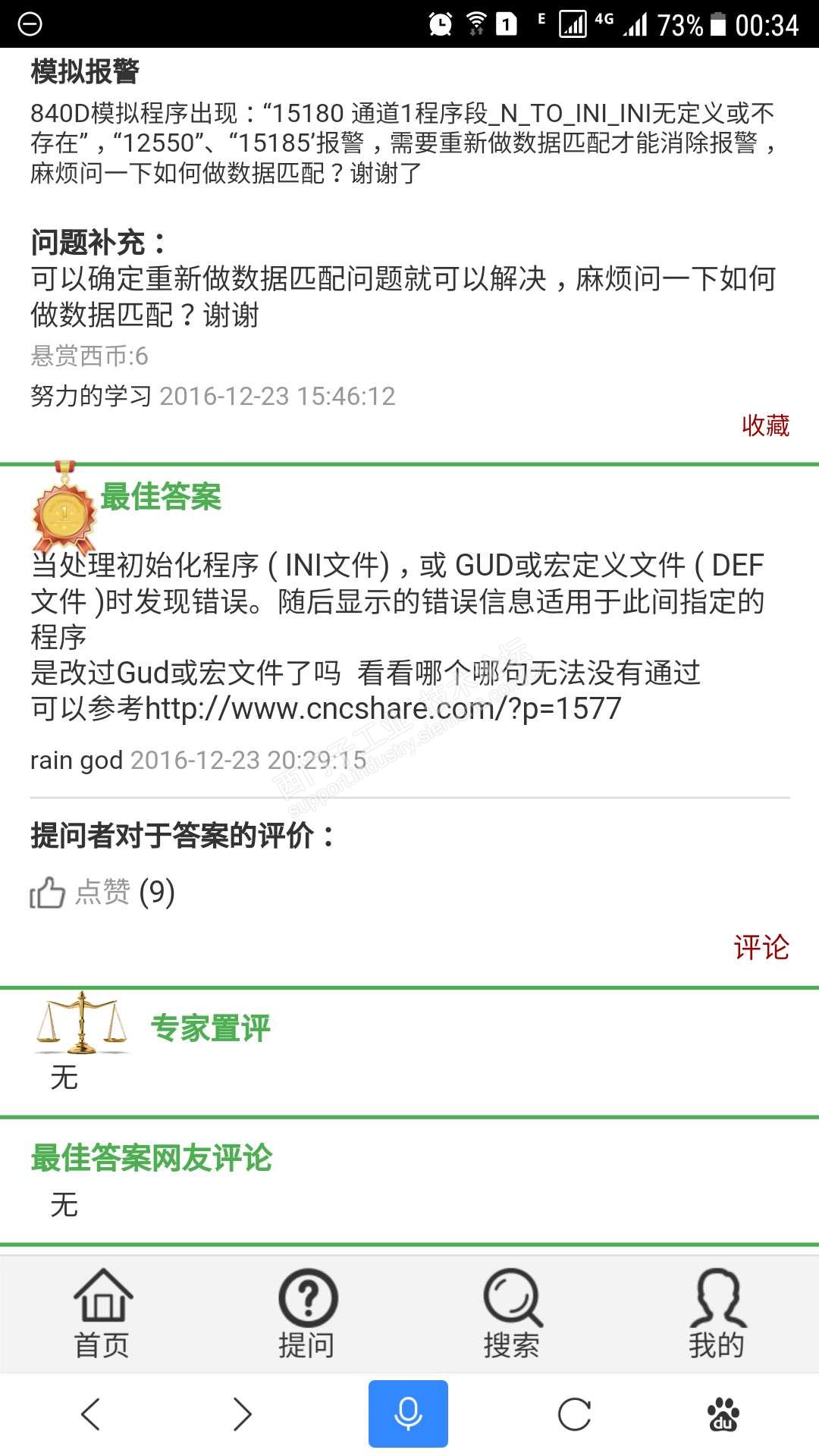Go back with the browser back arrow

tap(91, 1414)
